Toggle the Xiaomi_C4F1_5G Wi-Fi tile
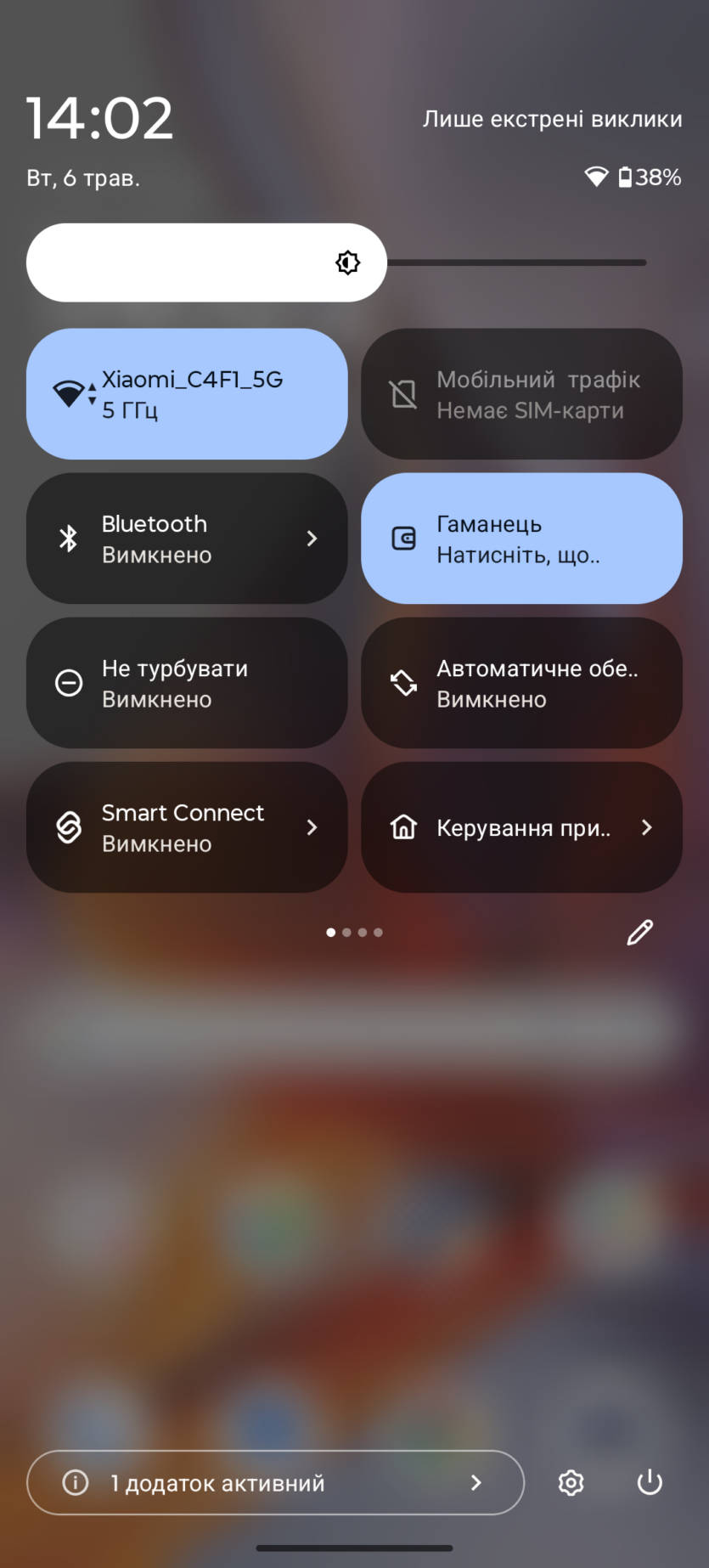The height and width of the screenshot is (1568, 709). pyautogui.click(x=187, y=394)
